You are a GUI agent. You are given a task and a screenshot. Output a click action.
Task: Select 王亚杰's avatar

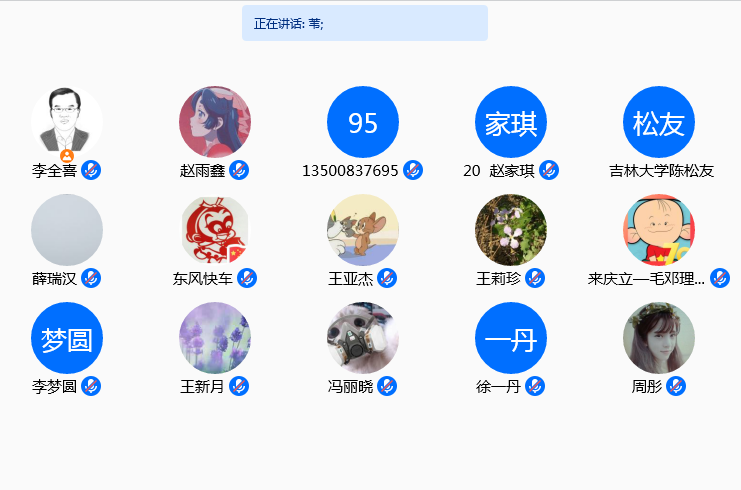click(x=363, y=230)
